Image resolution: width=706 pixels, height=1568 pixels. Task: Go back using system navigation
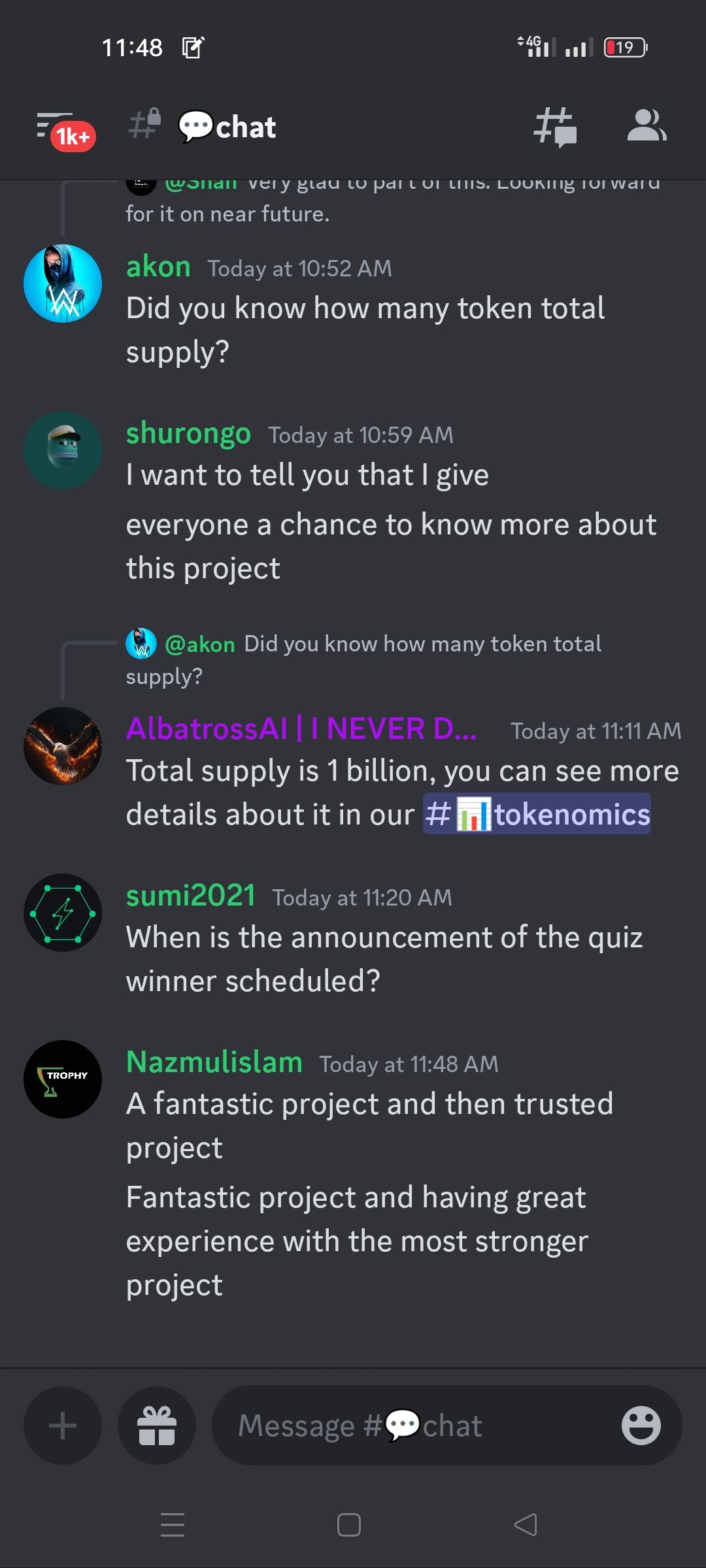pyautogui.click(x=526, y=1525)
